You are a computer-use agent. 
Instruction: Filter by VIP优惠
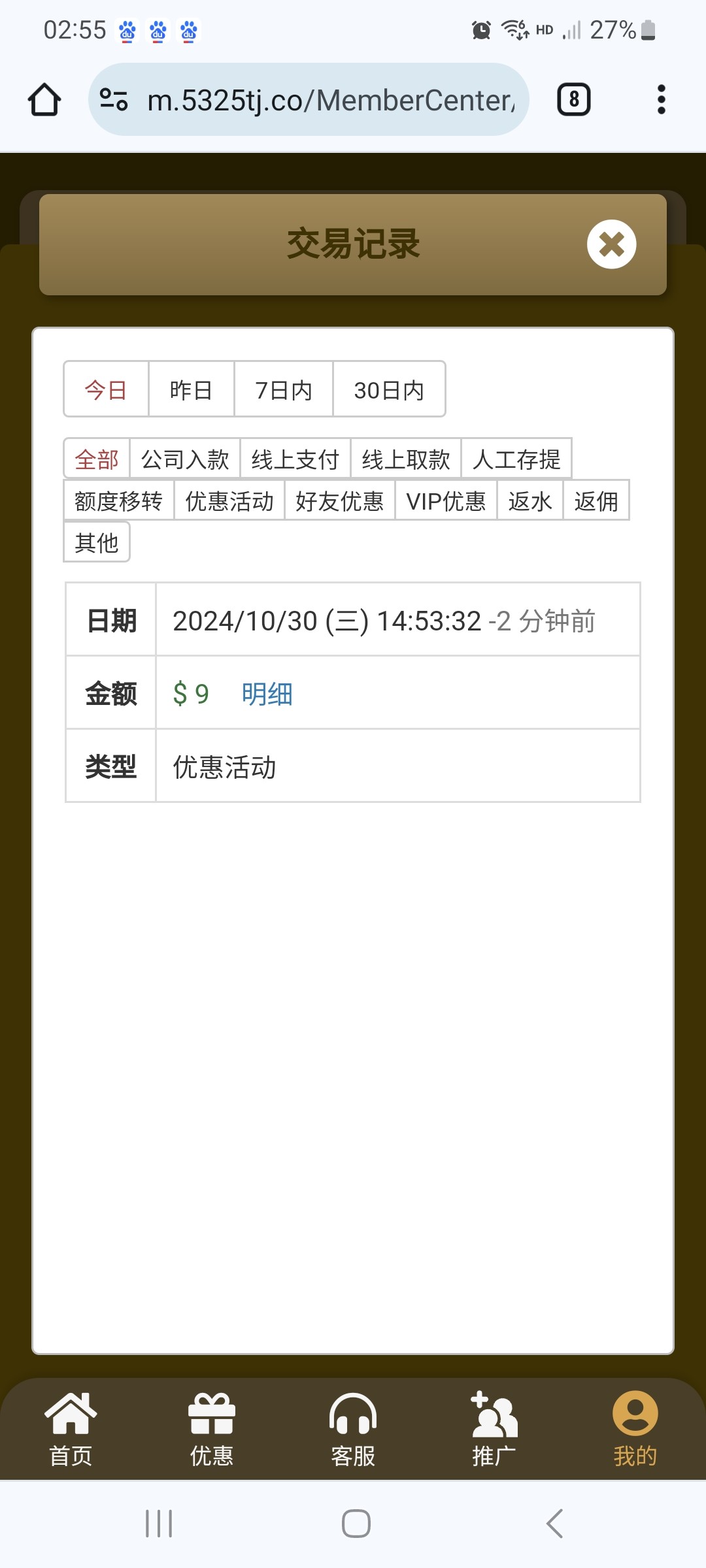[x=446, y=501]
